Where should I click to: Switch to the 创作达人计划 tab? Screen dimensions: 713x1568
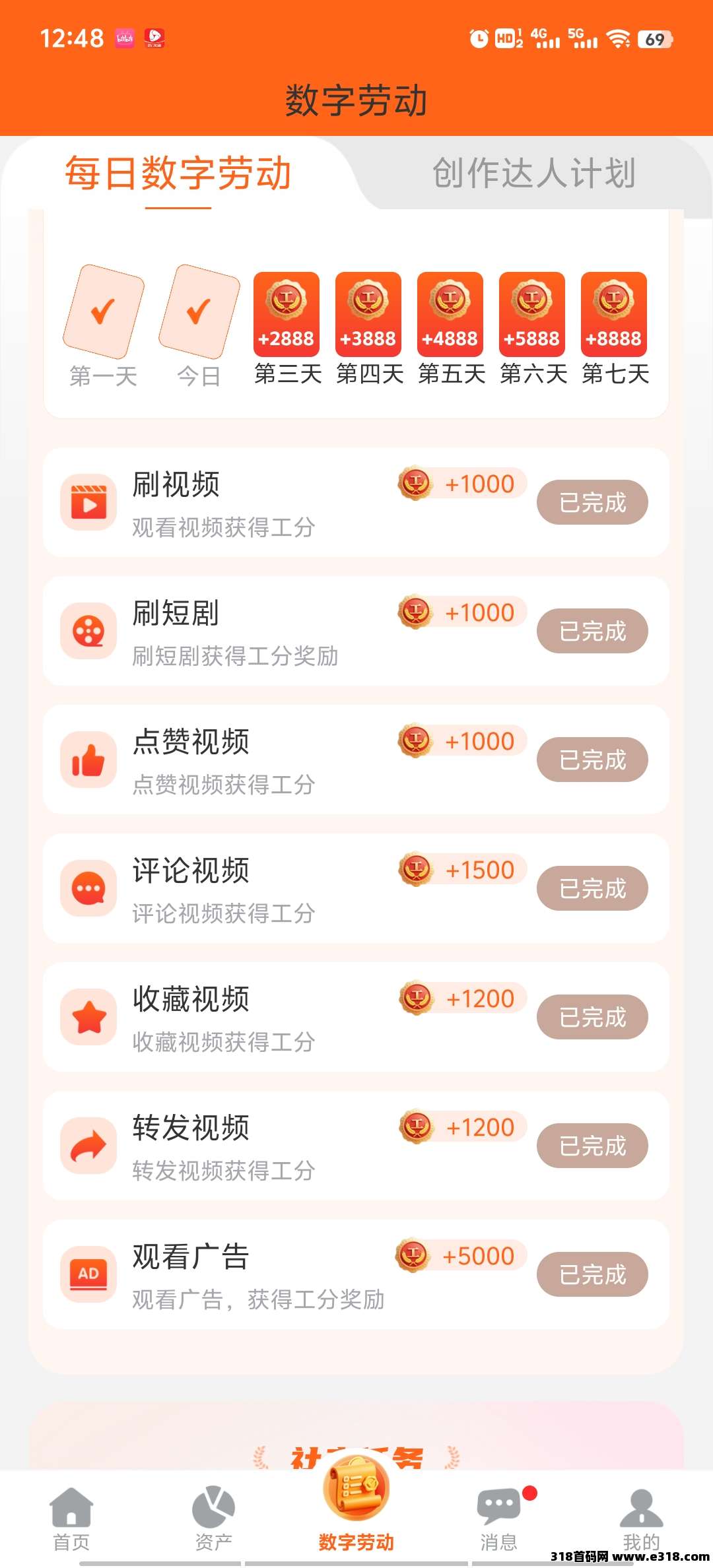[x=533, y=174]
